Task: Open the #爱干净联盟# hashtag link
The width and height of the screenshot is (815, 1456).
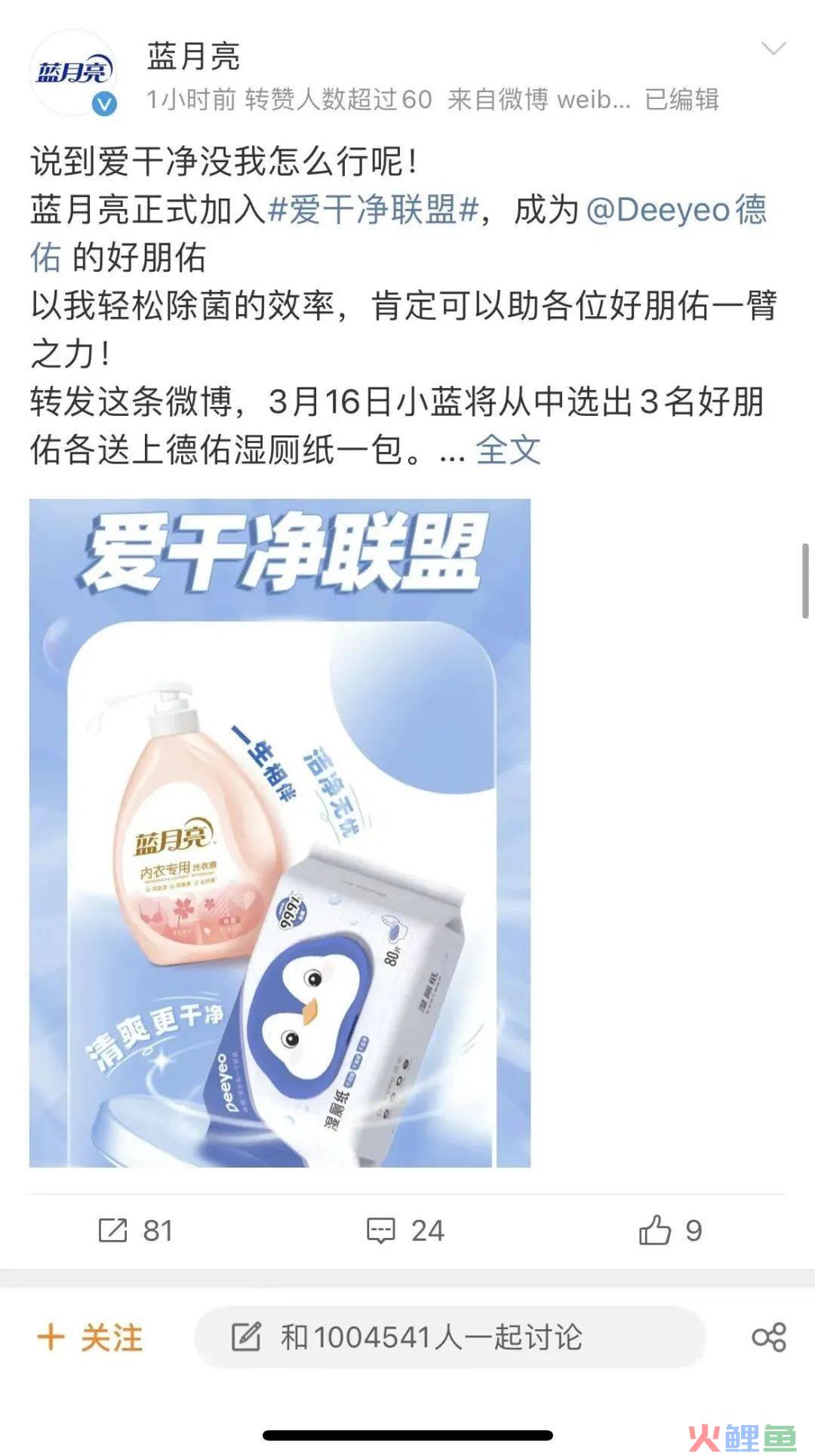Action: [x=374, y=210]
